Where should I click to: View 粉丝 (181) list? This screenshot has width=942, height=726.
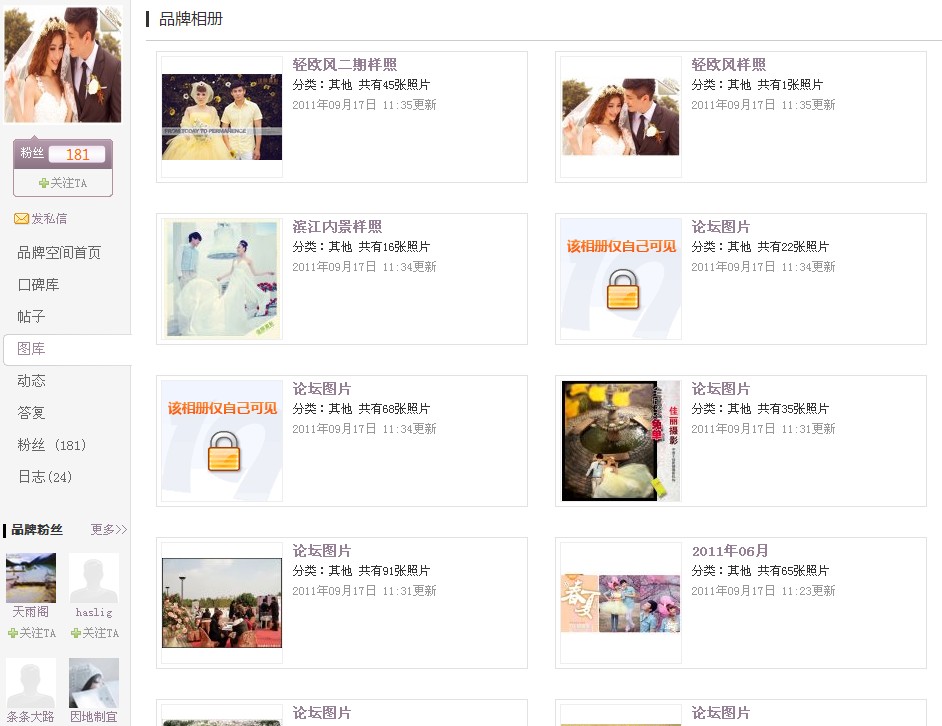pyautogui.click(x=52, y=445)
